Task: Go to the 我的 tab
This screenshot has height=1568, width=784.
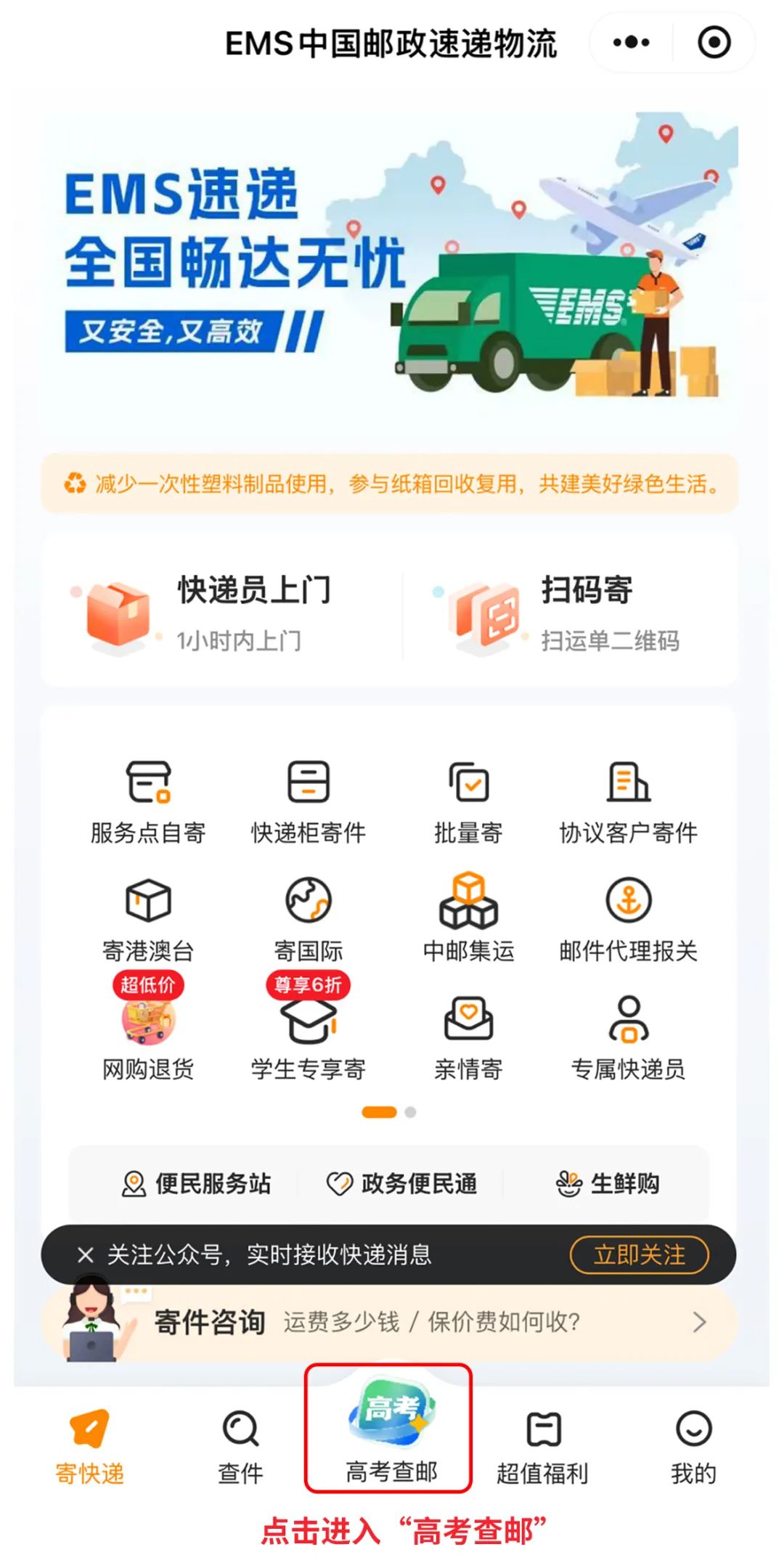Action: (695, 1448)
